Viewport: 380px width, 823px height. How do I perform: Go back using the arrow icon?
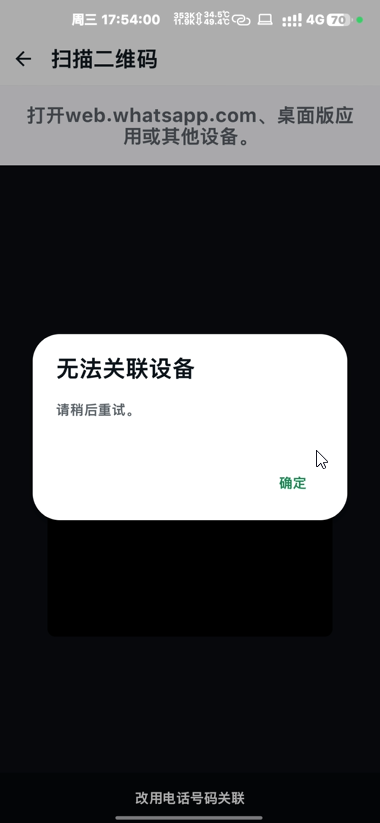point(23,59)
